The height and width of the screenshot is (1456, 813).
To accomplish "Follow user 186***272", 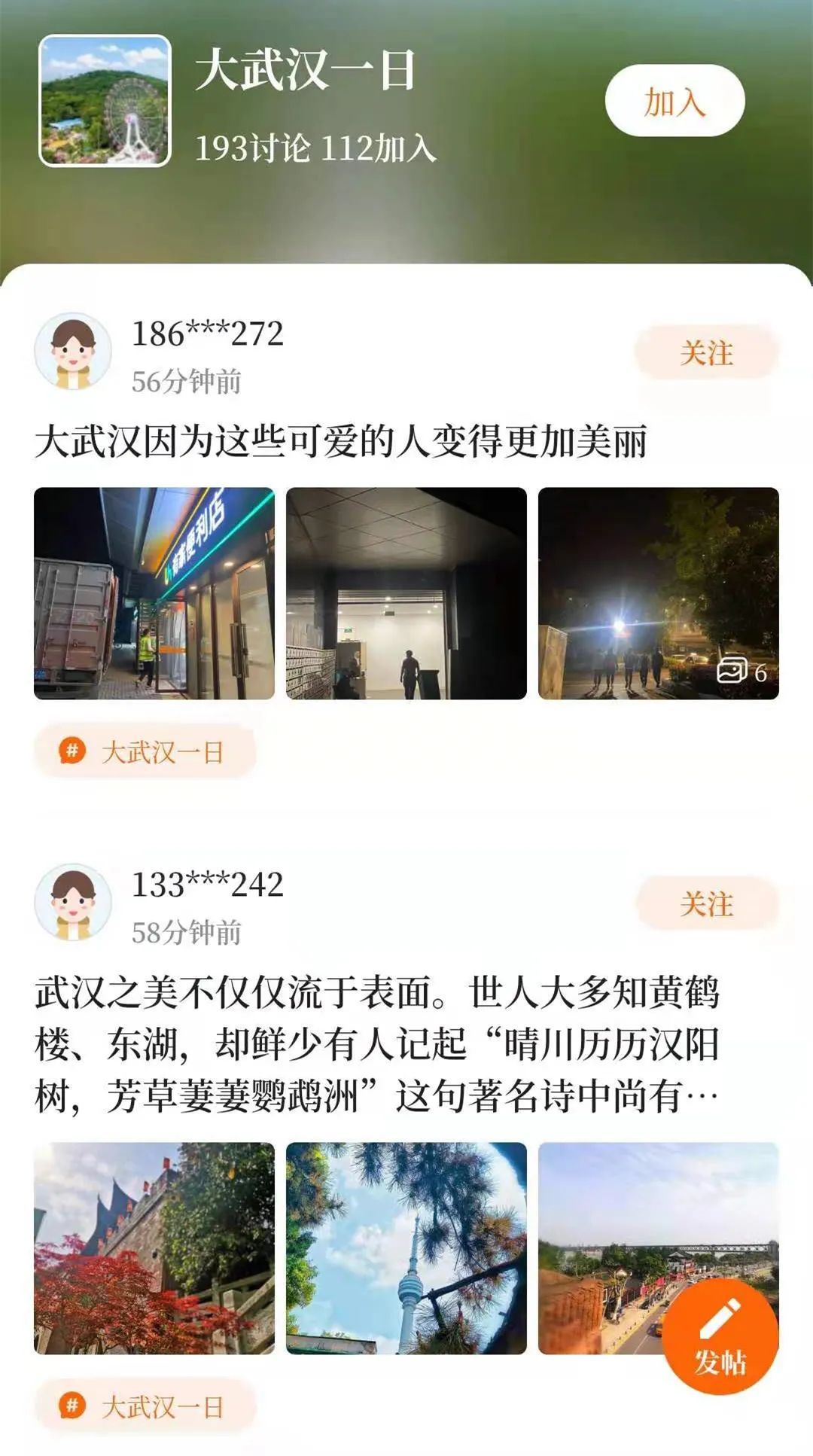I will 706,353.
